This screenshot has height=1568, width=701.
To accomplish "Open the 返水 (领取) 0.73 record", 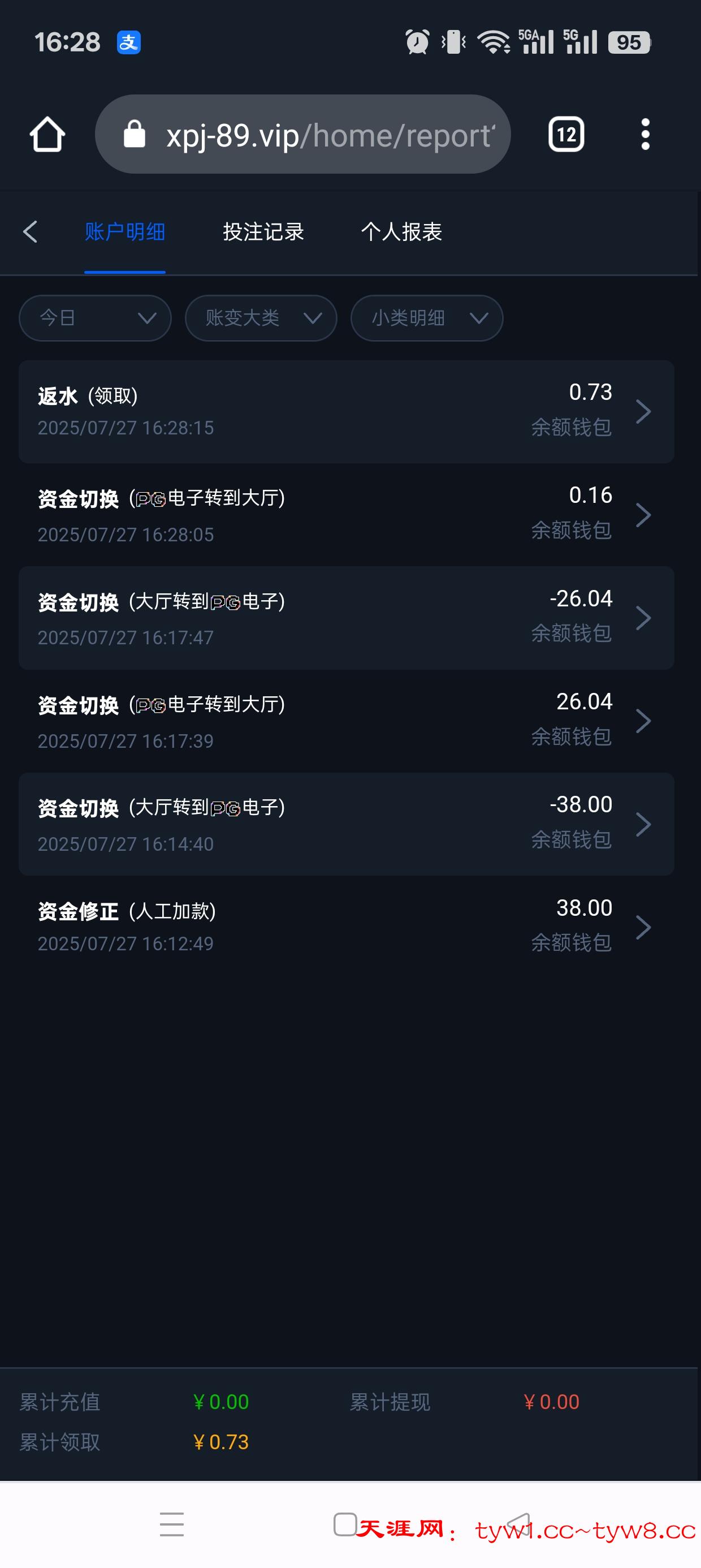I will pos(345,411).
